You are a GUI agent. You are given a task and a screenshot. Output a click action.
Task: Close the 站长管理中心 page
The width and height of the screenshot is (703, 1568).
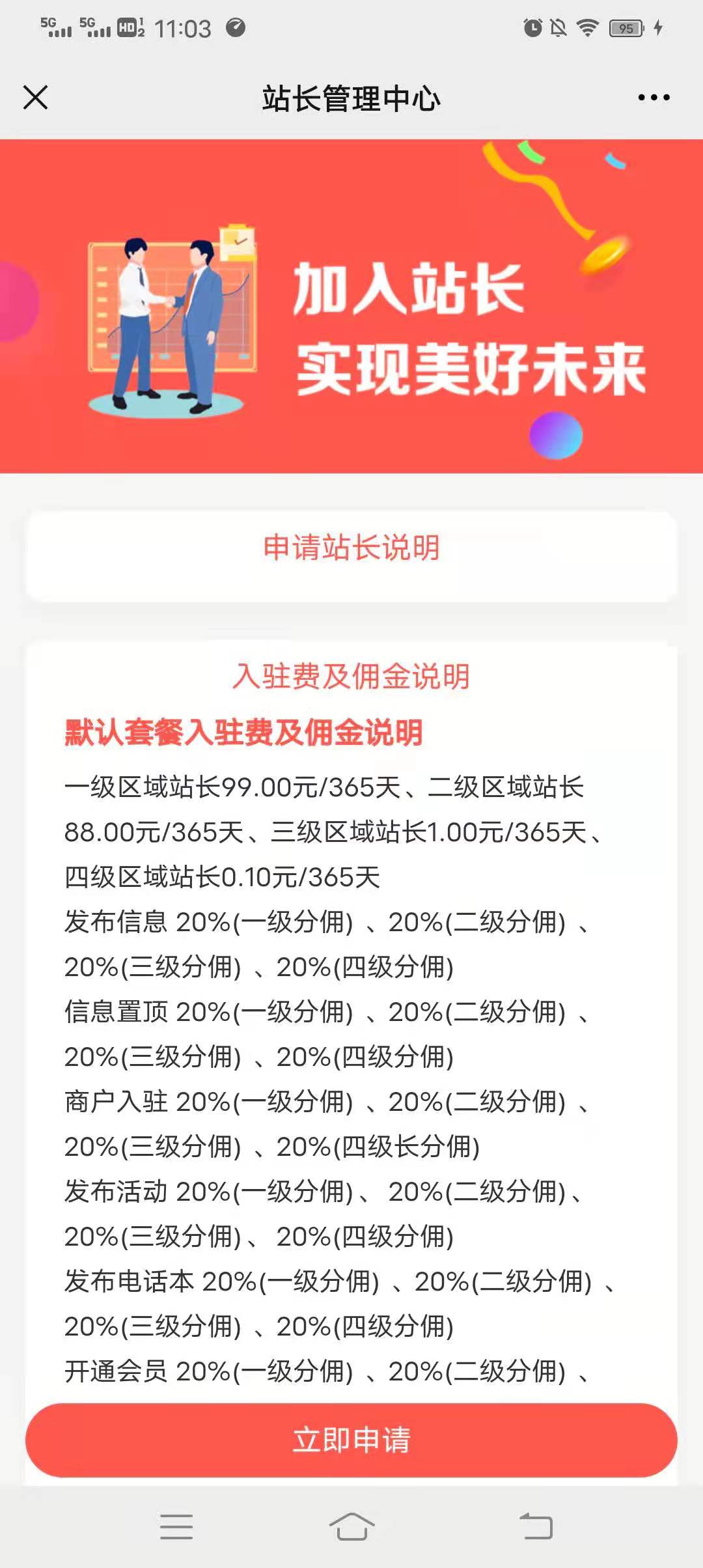pyautogui.click(x=35, y=98)
